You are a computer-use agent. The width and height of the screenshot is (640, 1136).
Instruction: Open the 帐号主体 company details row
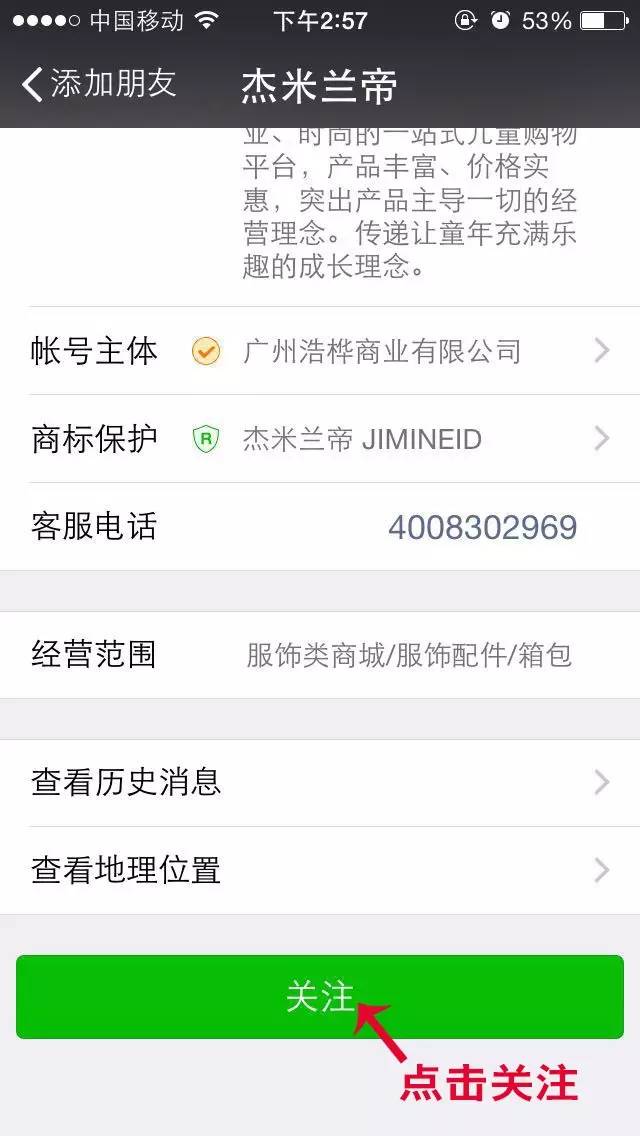(320, 351)
